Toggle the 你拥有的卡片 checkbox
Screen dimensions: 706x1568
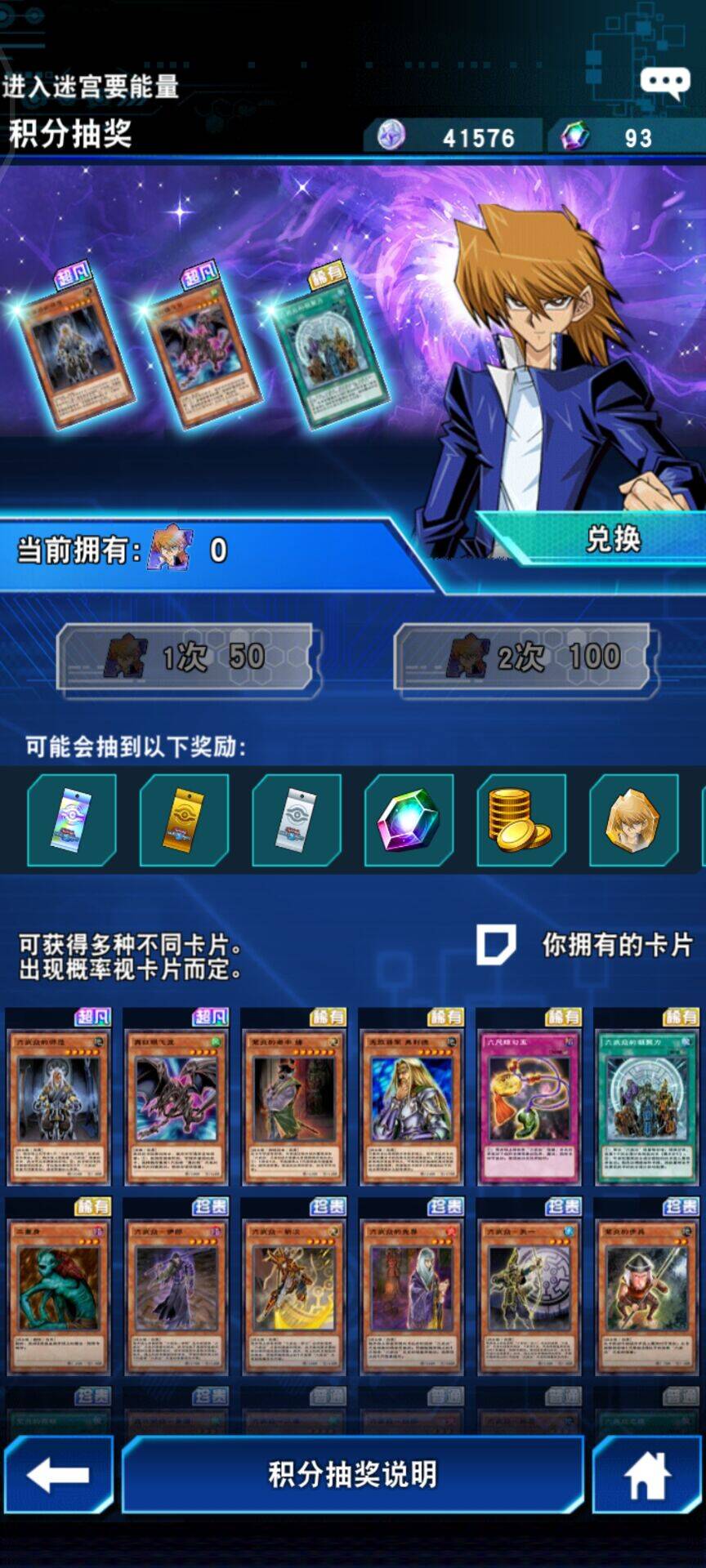tap(495, 945)
